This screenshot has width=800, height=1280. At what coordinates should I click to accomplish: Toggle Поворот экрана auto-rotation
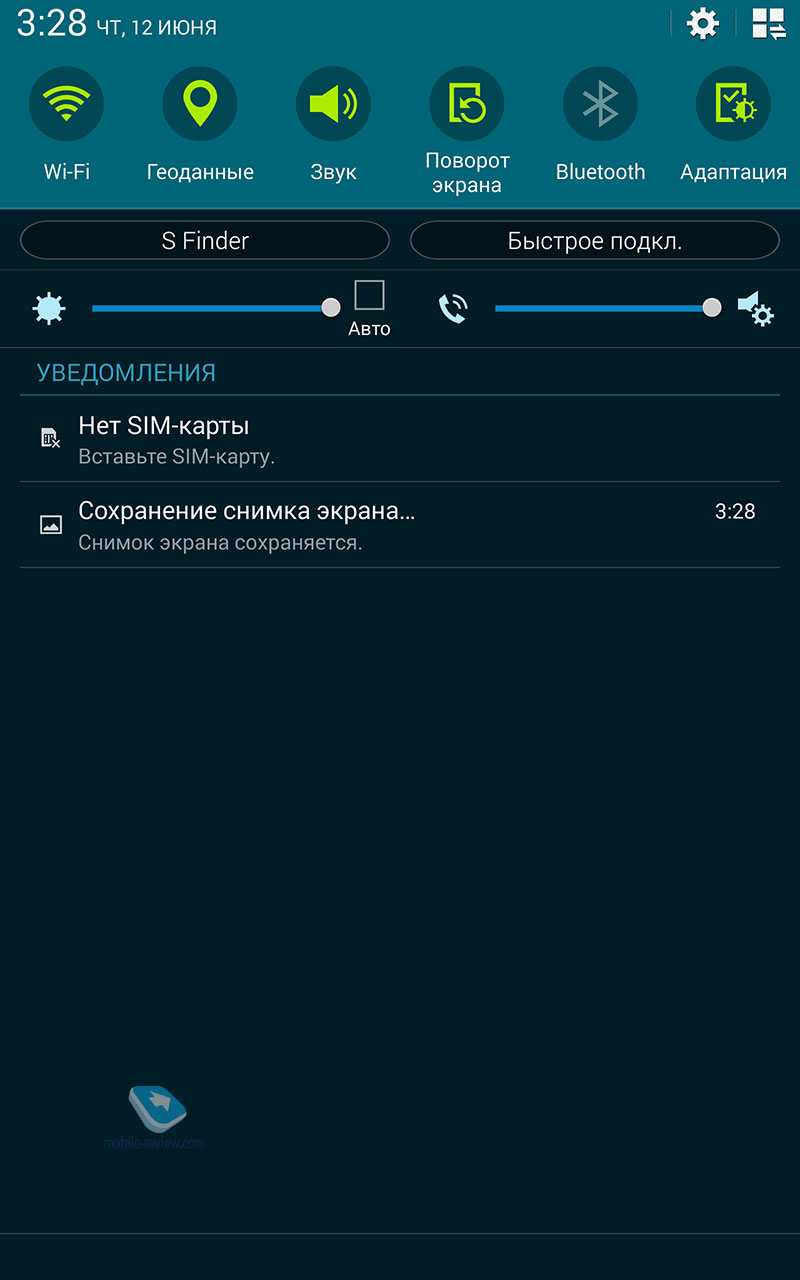click(467, 104)
